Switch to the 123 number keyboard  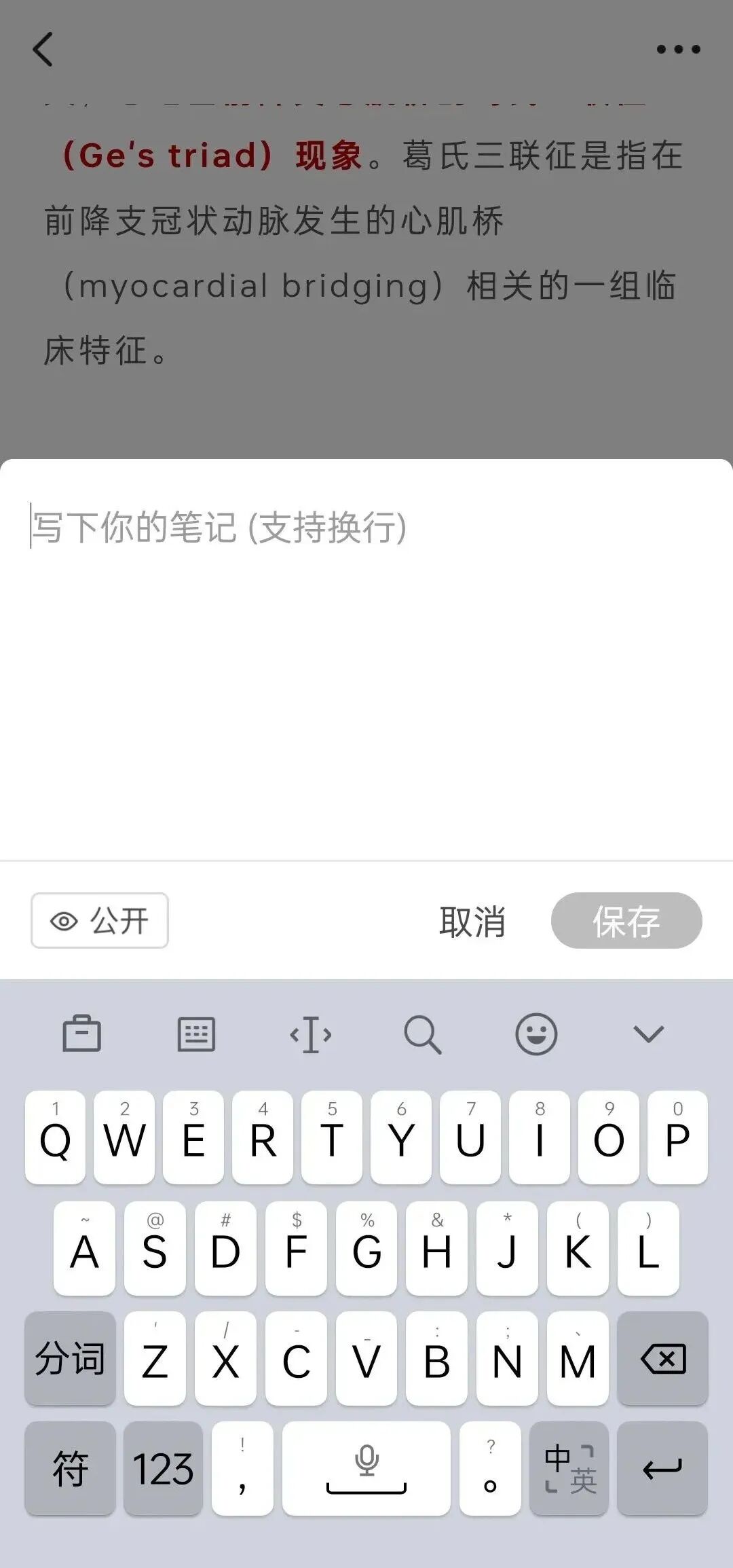pos(163,1469)
